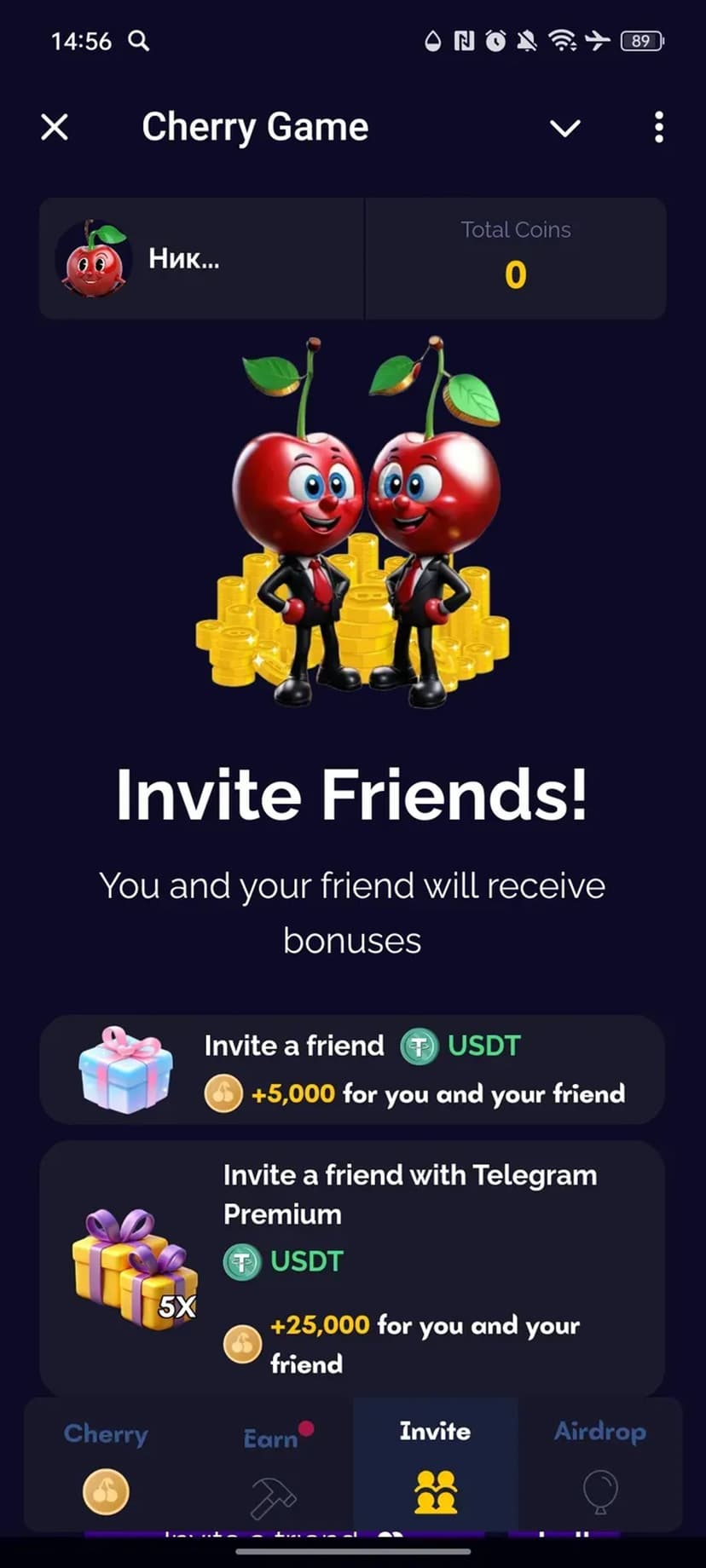
Task: Switch to the Cherry tab
Action: point(106,1465)
